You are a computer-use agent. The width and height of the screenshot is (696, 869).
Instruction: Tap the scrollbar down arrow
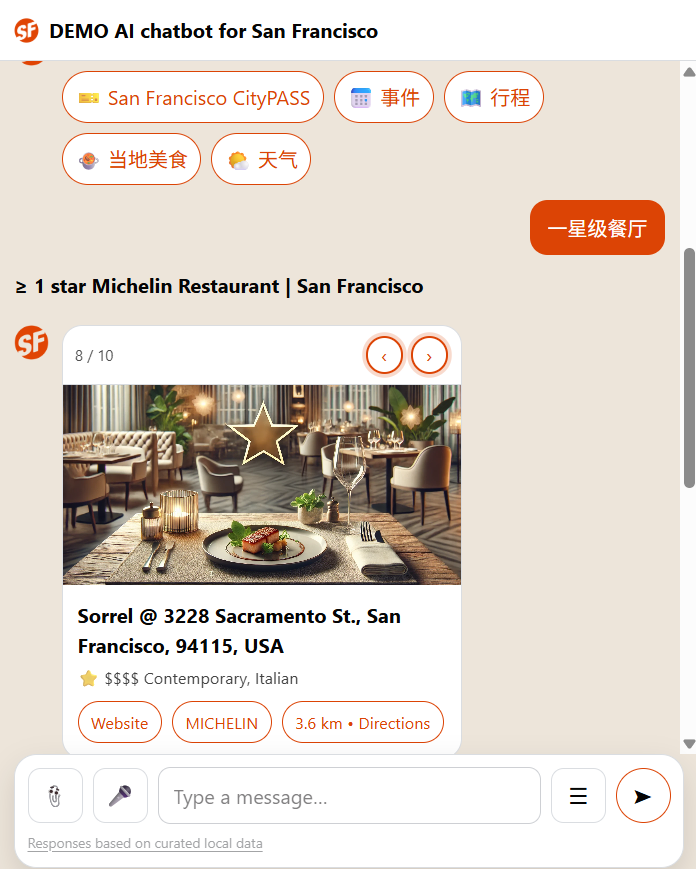coord(688,744)
